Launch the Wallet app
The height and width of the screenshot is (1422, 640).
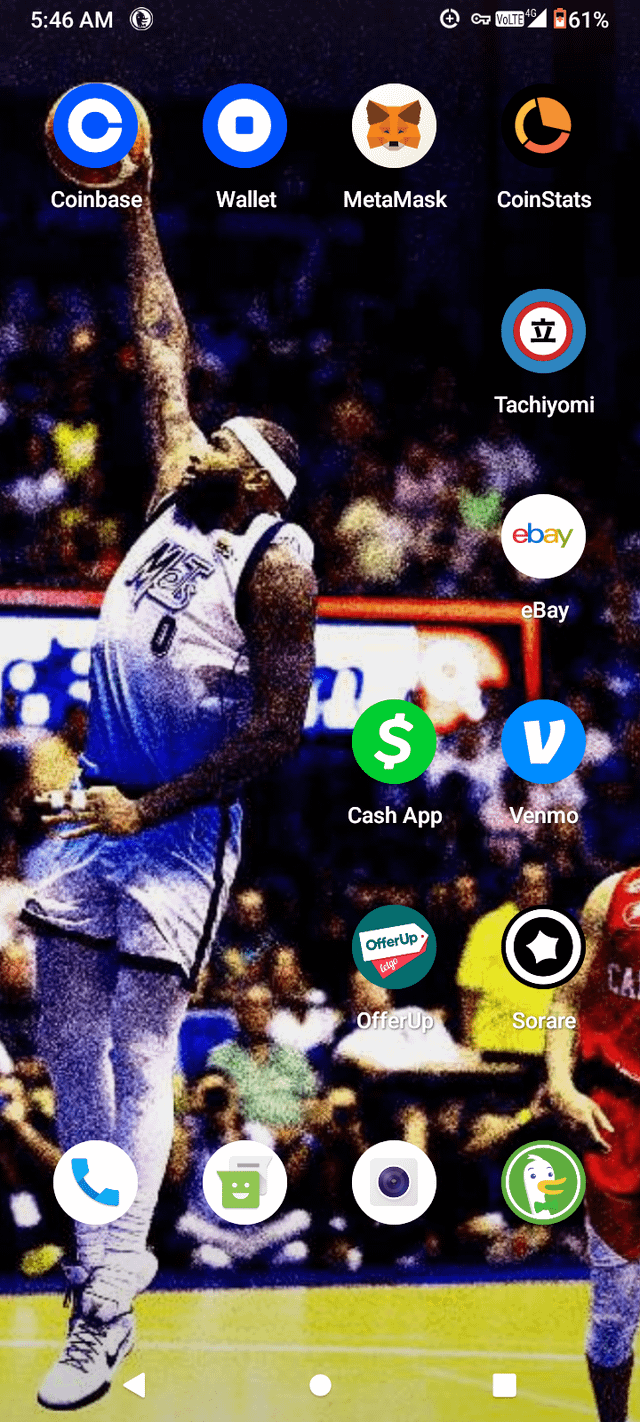(245, 126)
